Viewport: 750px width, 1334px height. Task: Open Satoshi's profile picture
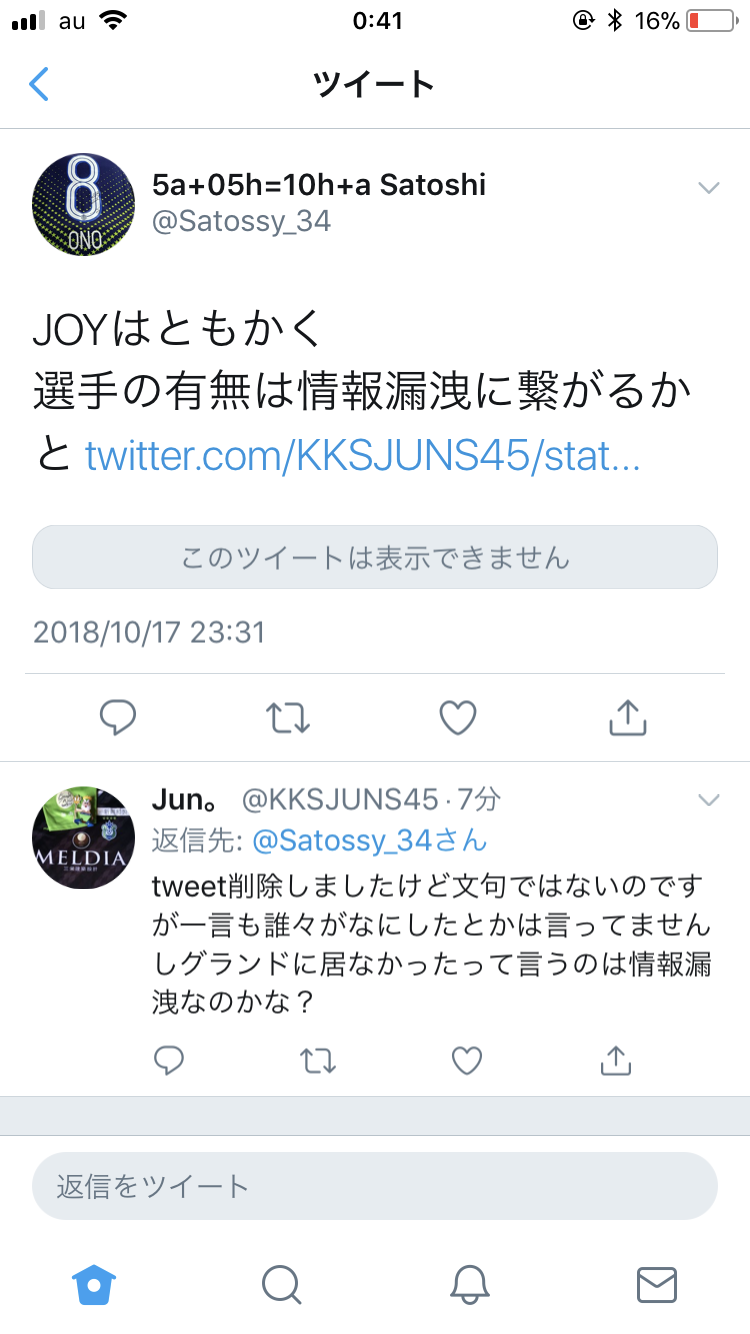coord(84,205)
